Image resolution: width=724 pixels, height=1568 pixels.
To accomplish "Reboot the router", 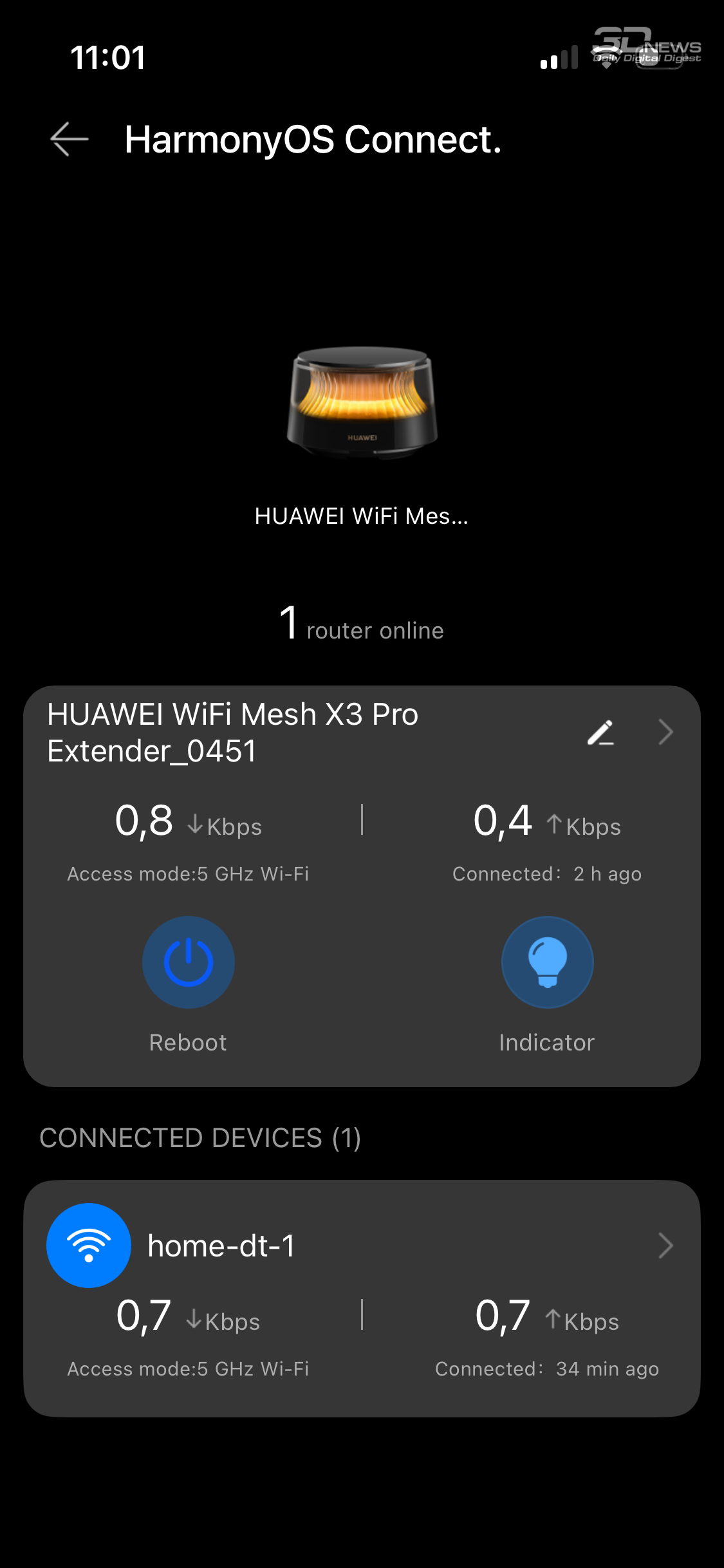I will pos(188,962).
